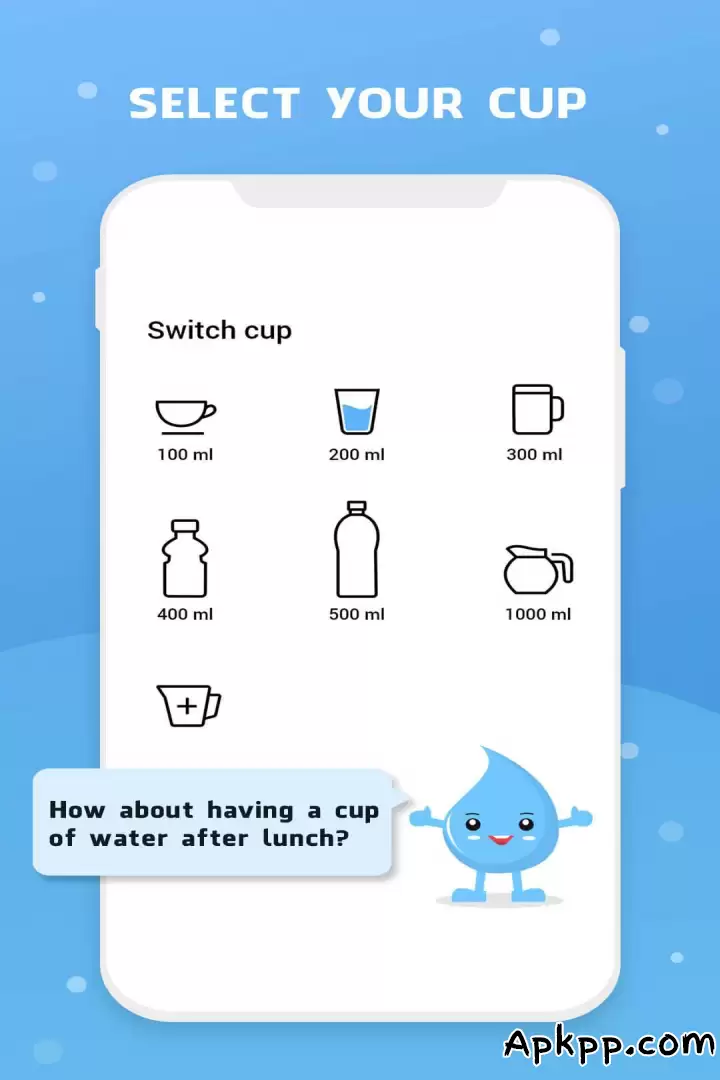Tap the 400 ml label text
Screen dimensions: 720x1080
(x=184, y=614)
